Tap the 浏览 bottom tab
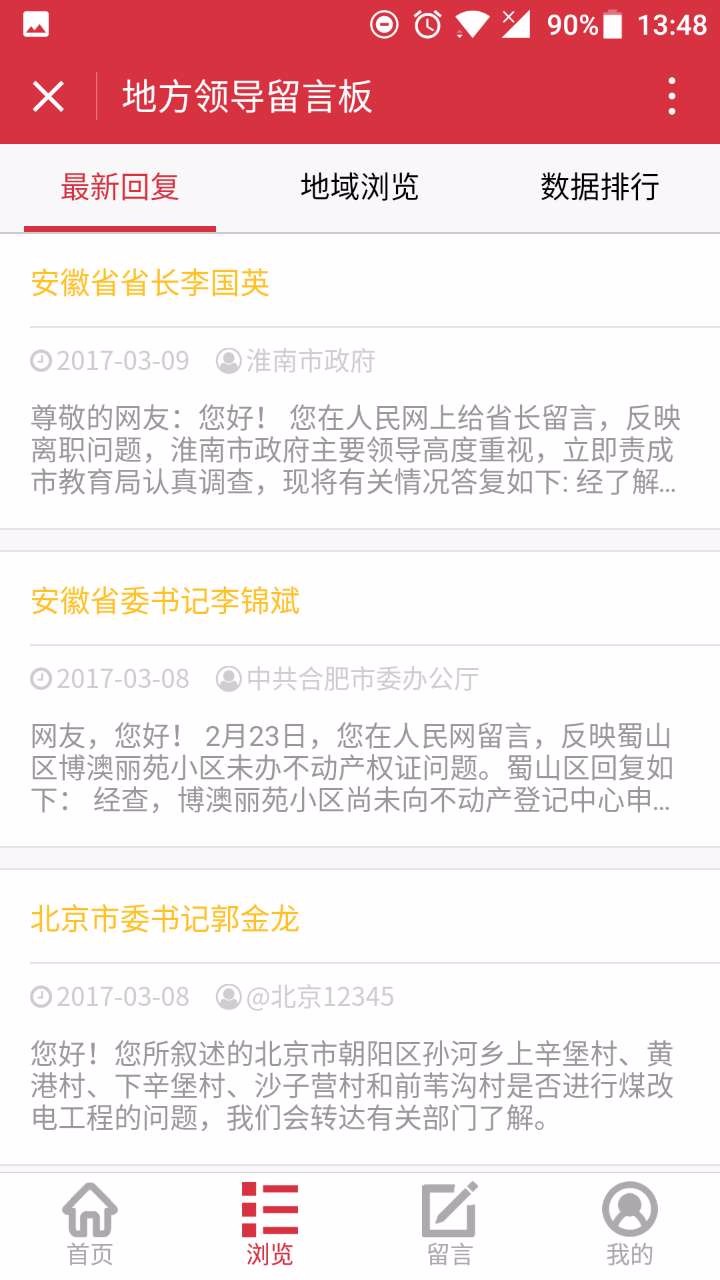This screenshot has width=720, height=1280. click(x=270, y=1225)
